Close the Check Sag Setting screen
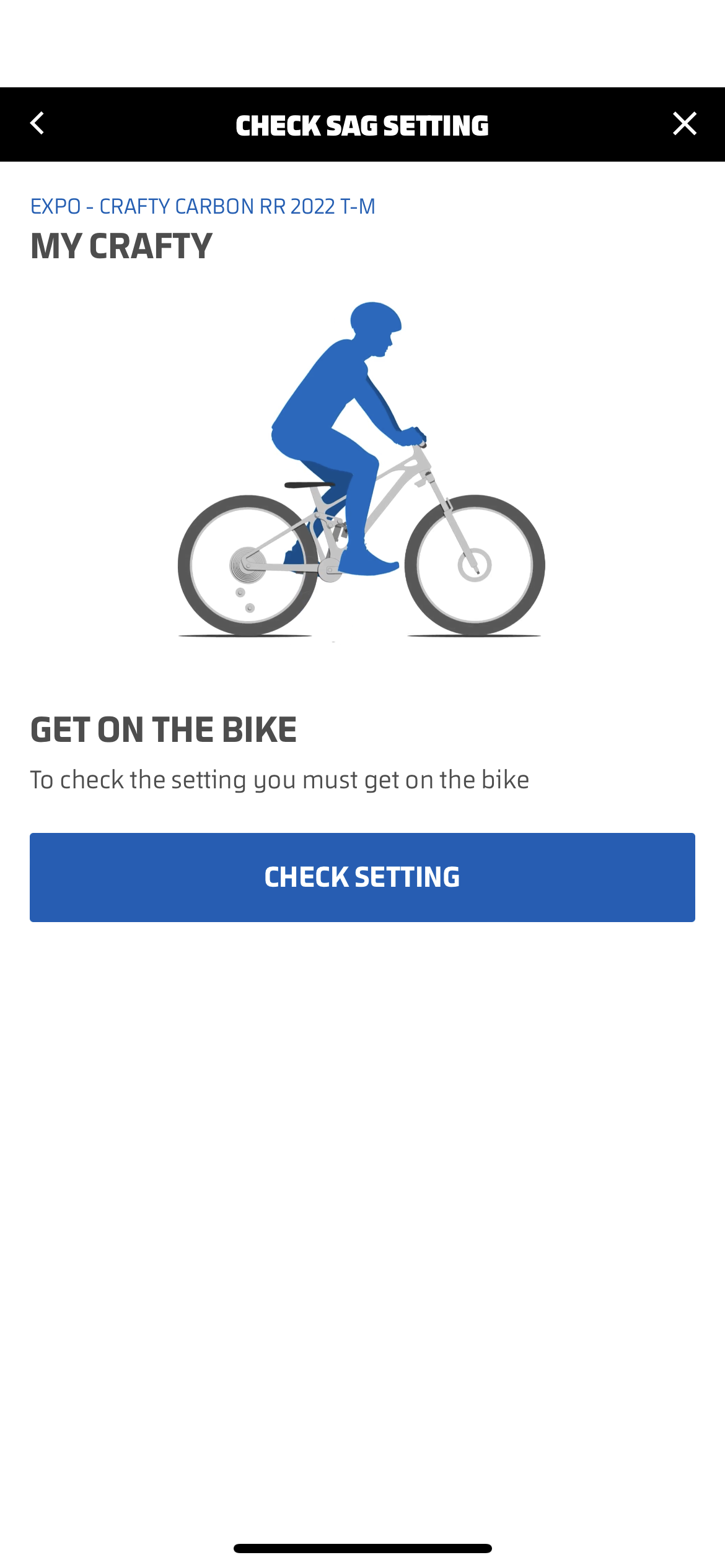The width and height of the screenshot is (725, 1568). coord(684,124)
